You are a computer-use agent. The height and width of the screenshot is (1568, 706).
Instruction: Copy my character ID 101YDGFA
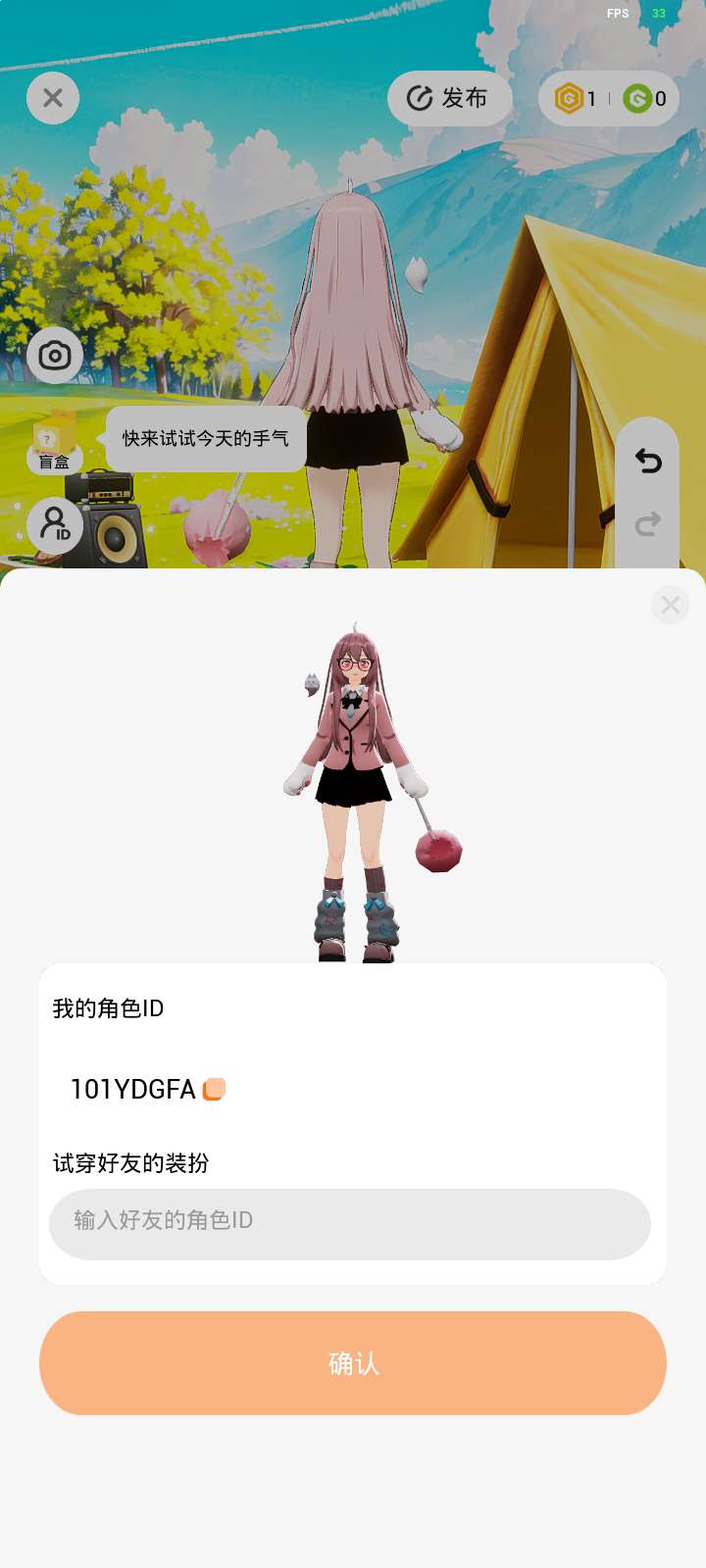pyautogui.click(x=214, y=1089)
